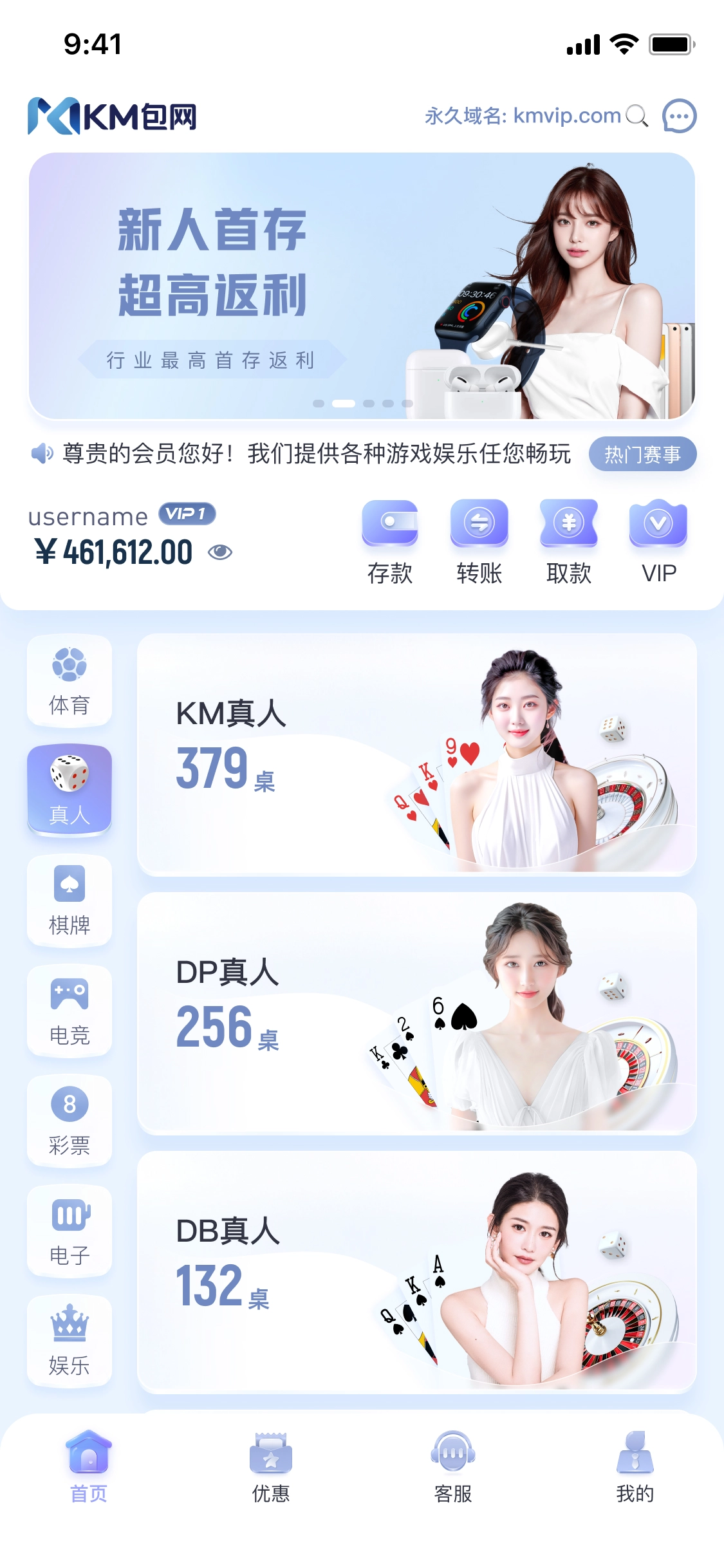The image size is (724, 1568).
Task: Select the 电竞 category
Action: (x=70, y=1011)
